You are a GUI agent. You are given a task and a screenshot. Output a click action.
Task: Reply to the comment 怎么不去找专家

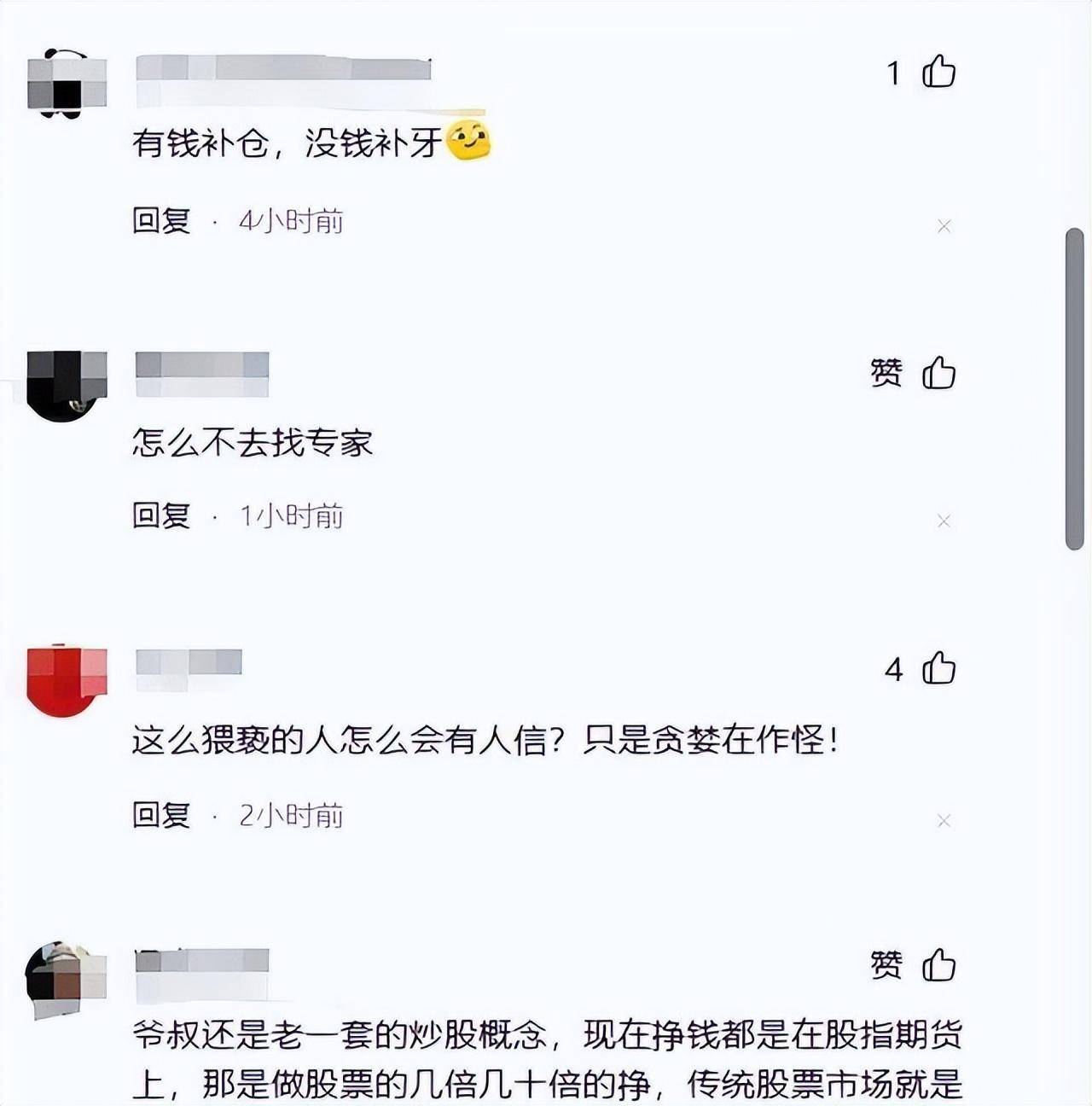tap(161, 515)
